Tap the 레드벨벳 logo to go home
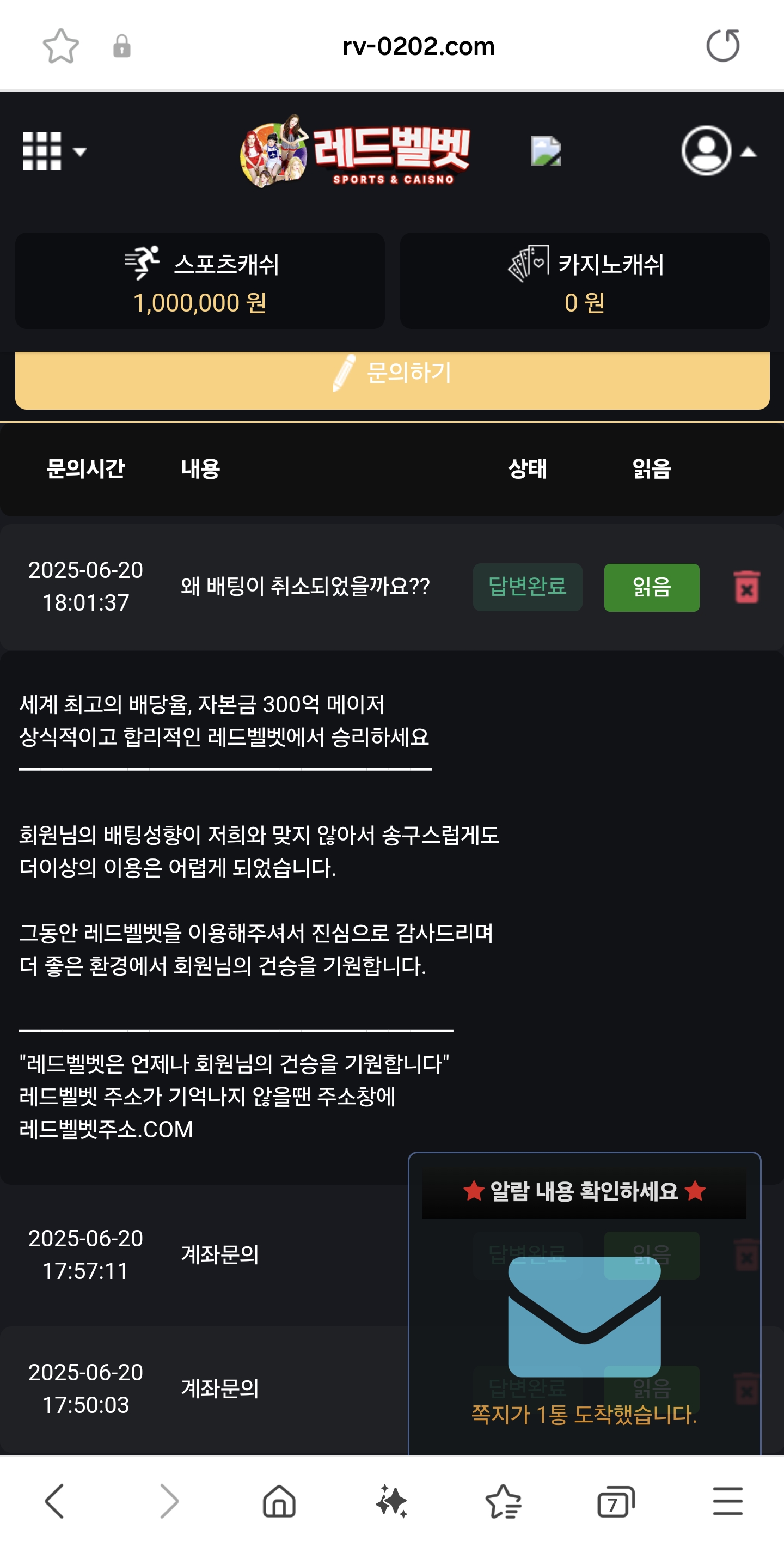The height and width of the screenshot is (1547, 784). coord(356,151)
